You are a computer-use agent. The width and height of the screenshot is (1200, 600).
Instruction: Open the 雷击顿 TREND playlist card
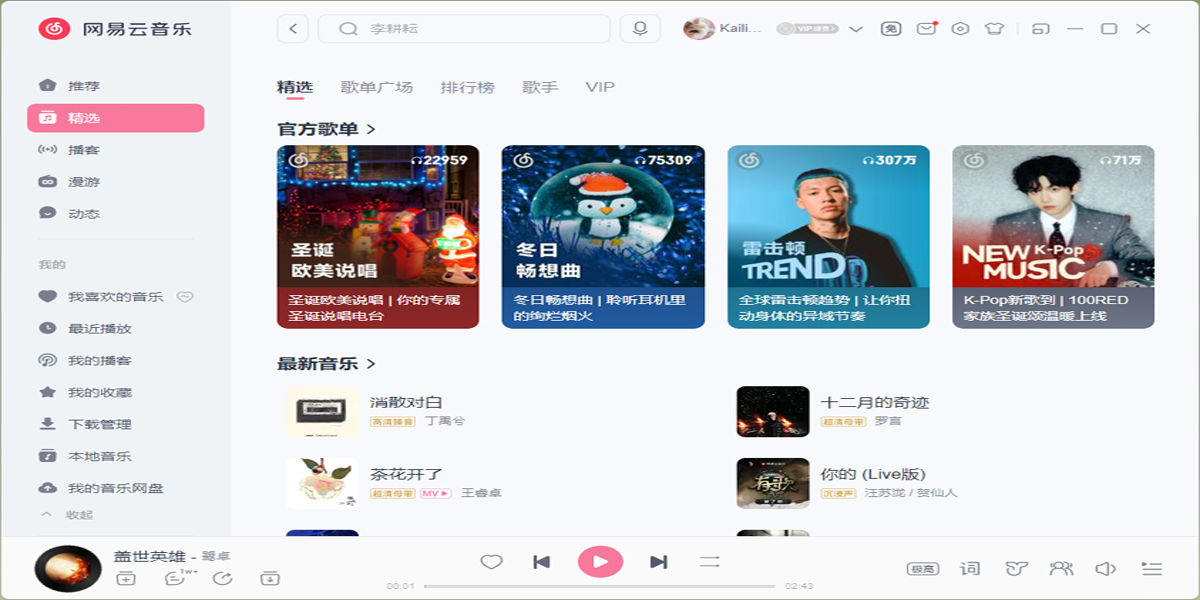click(828, 237)
